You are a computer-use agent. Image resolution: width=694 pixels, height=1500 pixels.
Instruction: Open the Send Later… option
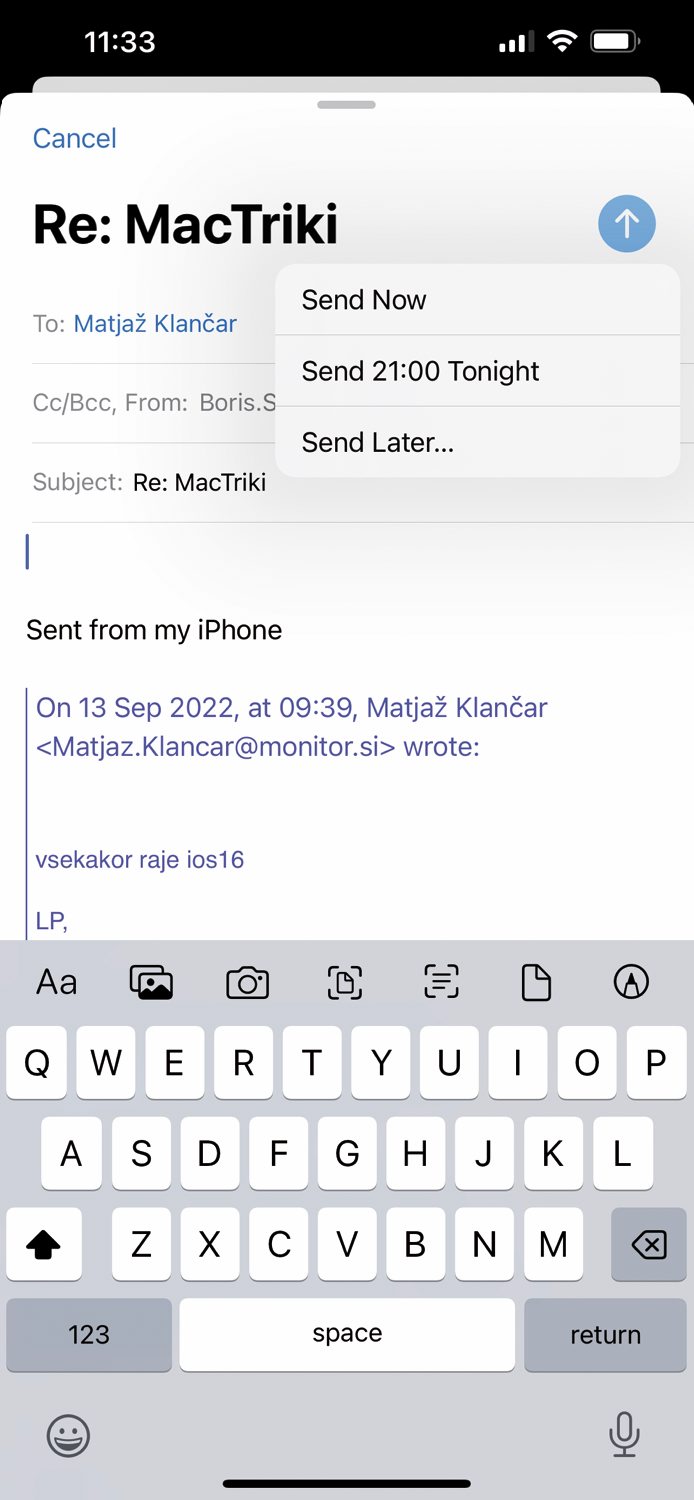(477, 442)
